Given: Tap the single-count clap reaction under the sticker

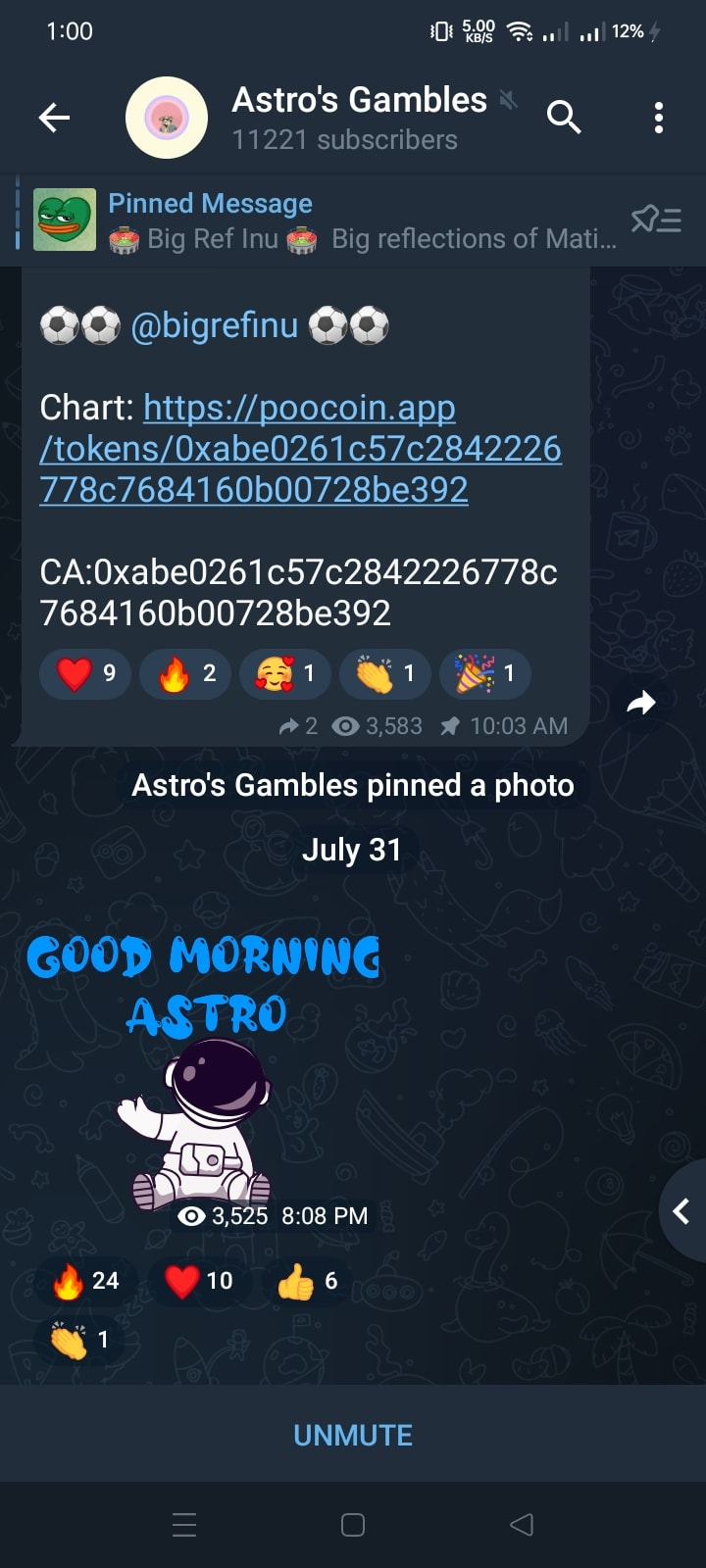Looking at the screenshot, I should coord(79,1340).
